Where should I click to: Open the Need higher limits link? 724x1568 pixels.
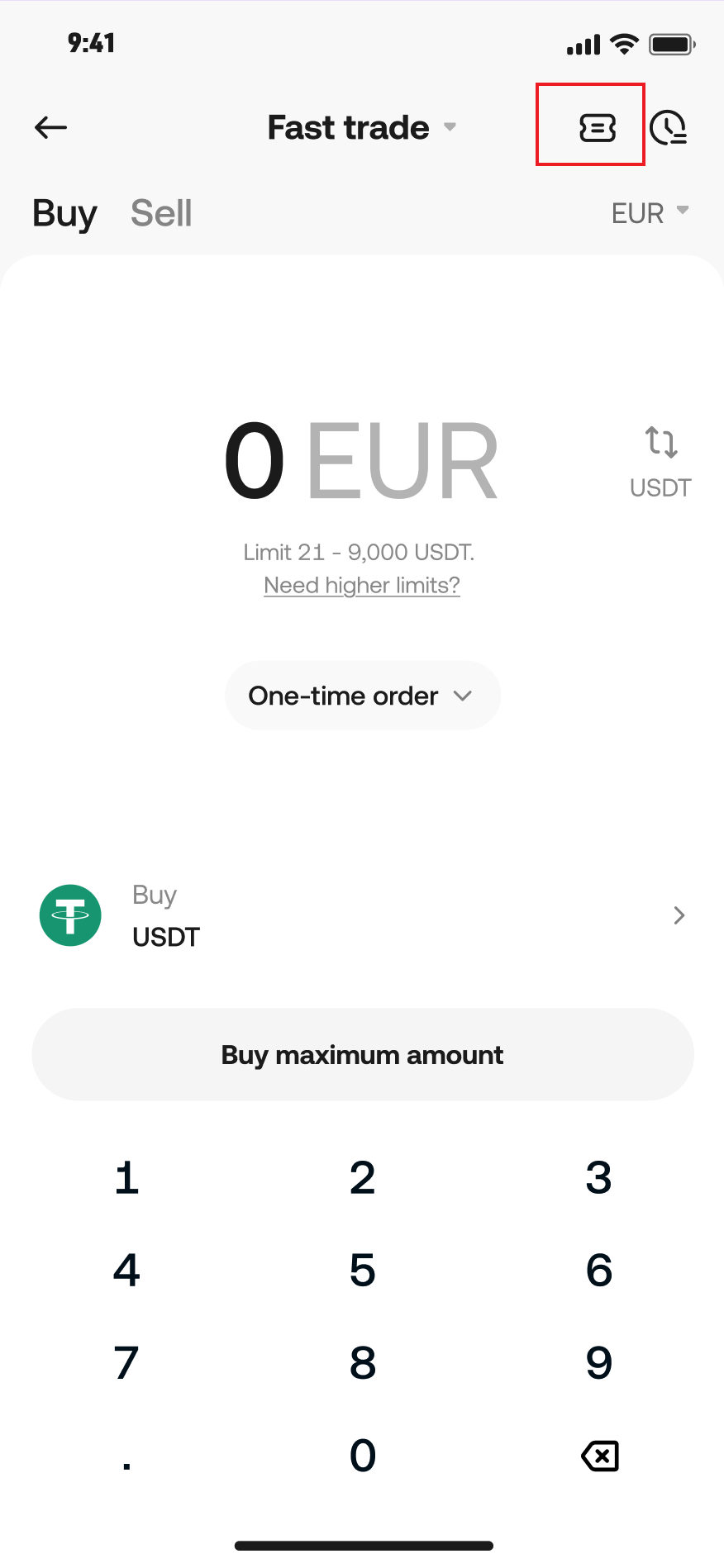362,585
